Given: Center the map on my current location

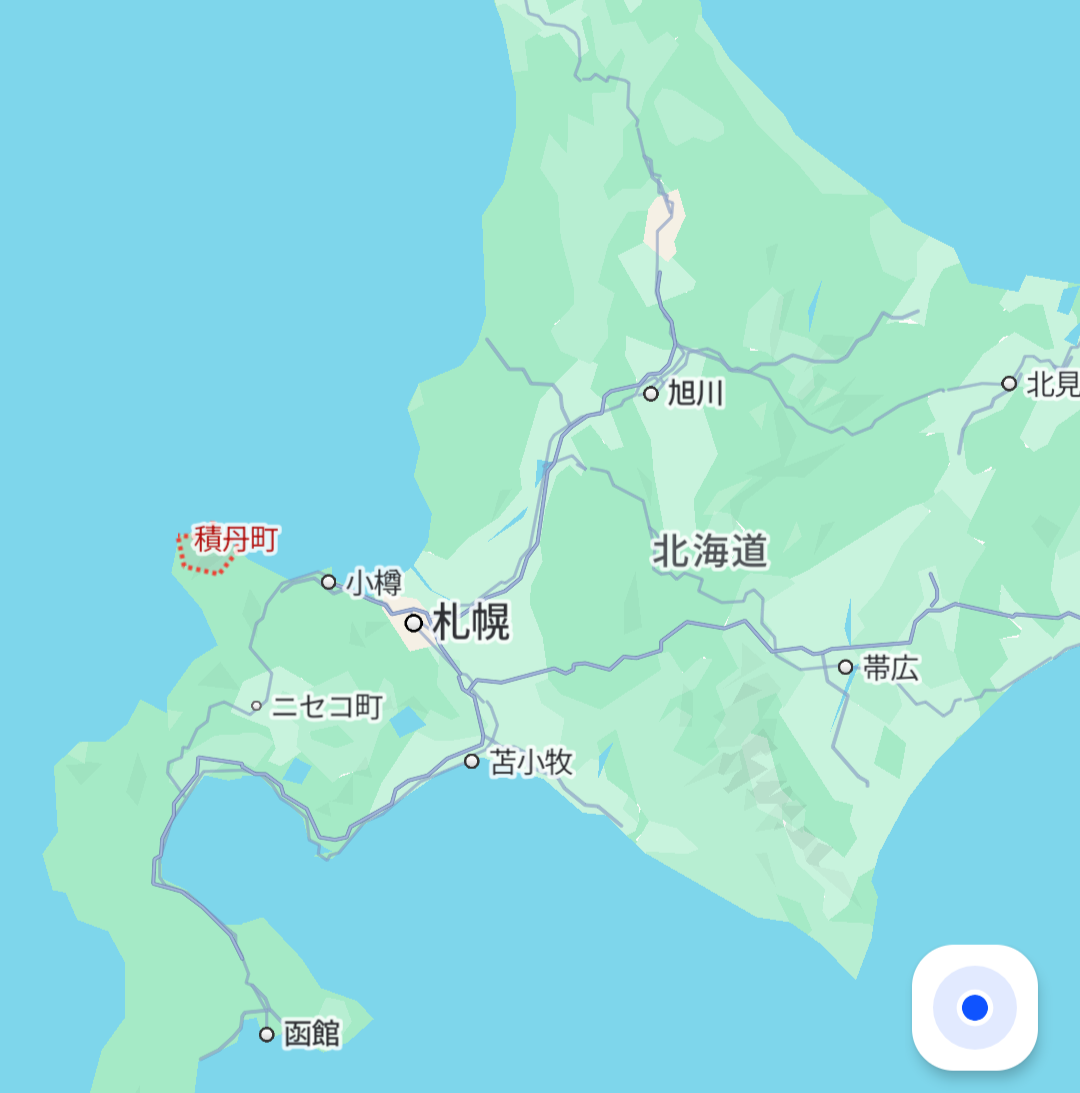Looking at the screenshot, I should 974,1007.
